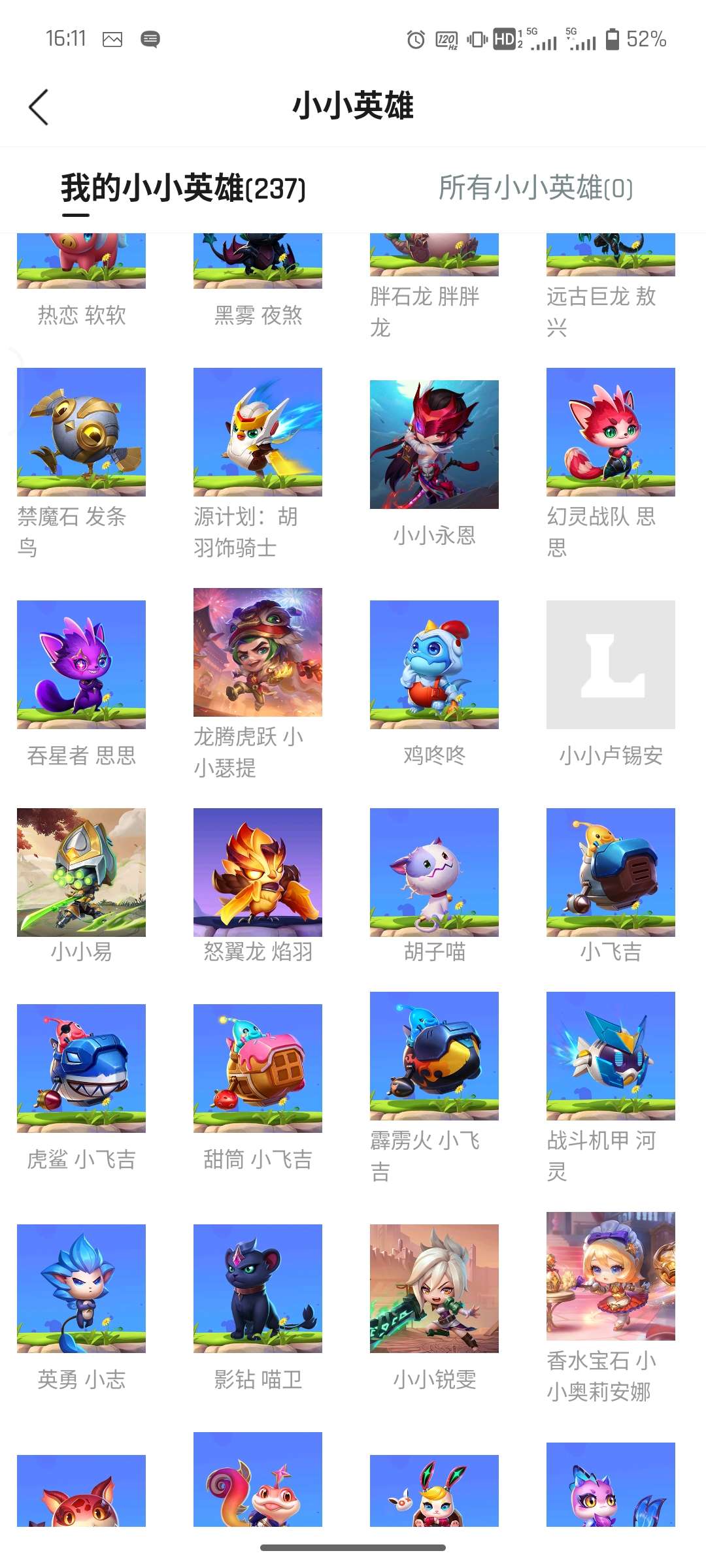Go back using the top-left arrow
Image resolution: width=706 pixels, height=1568 pixels.
tap(39, 107)
